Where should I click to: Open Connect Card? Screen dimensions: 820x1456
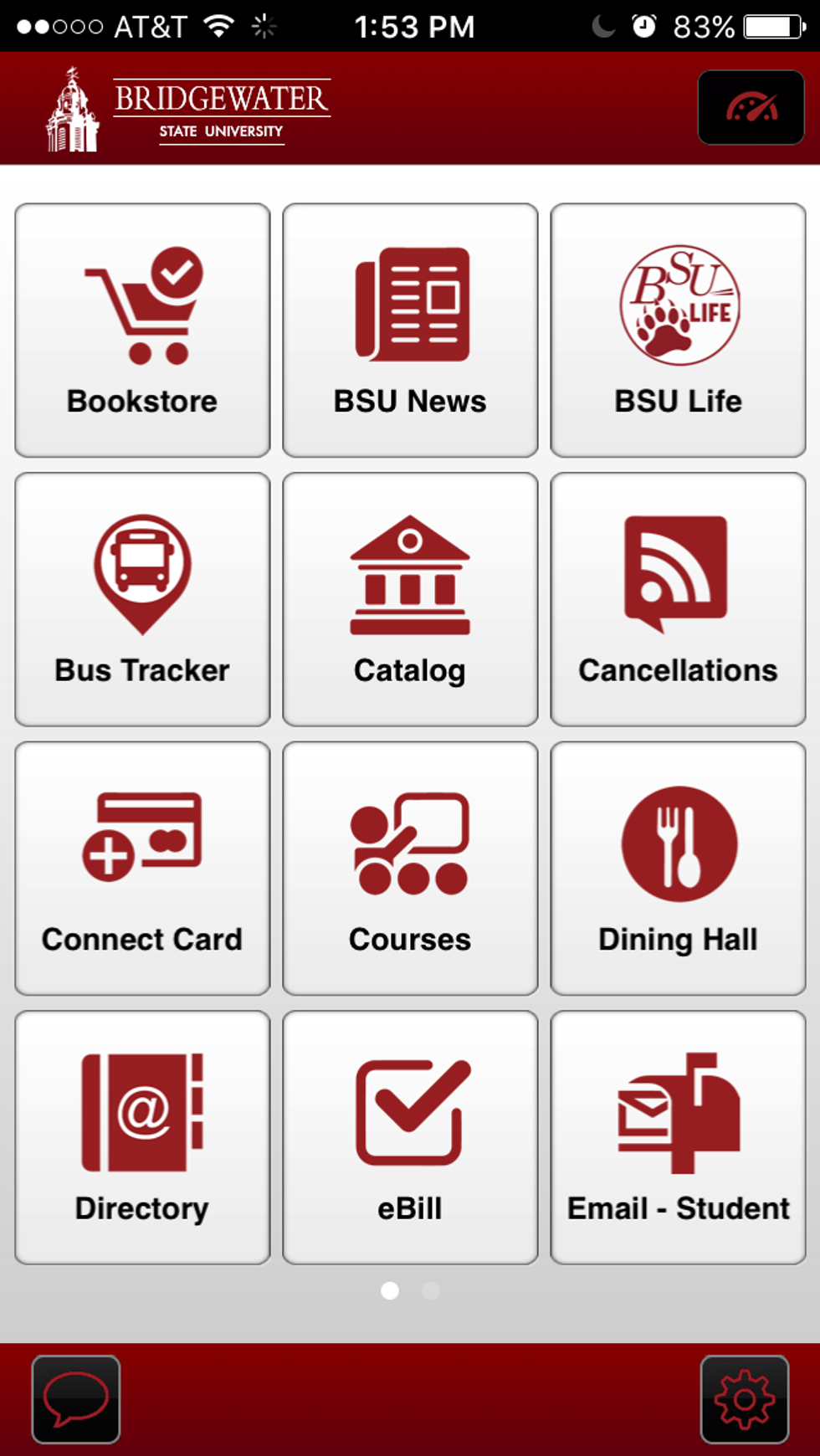(142, 868)
